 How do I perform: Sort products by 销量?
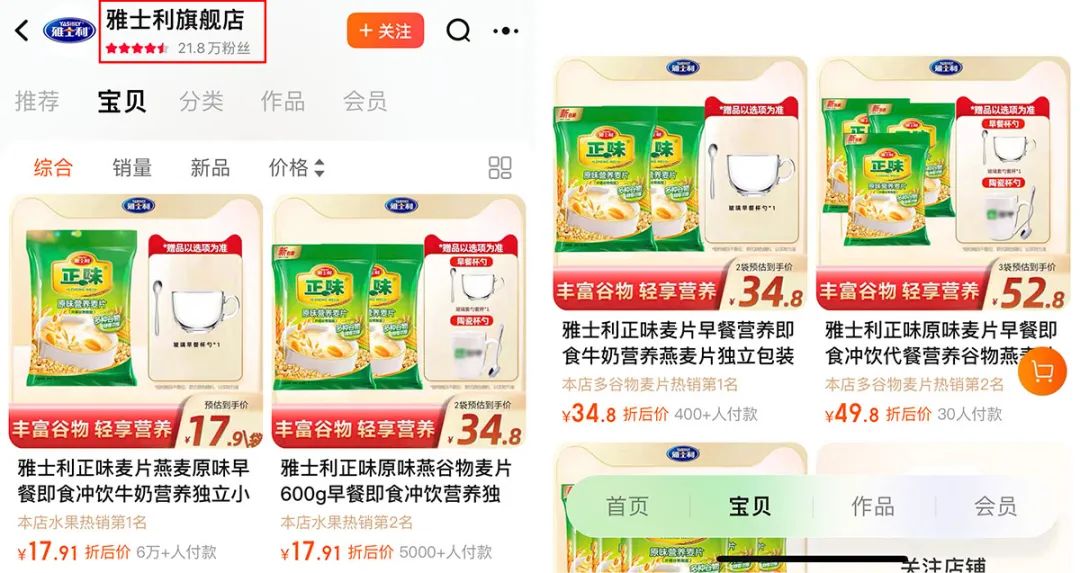[x=132, y=167]
